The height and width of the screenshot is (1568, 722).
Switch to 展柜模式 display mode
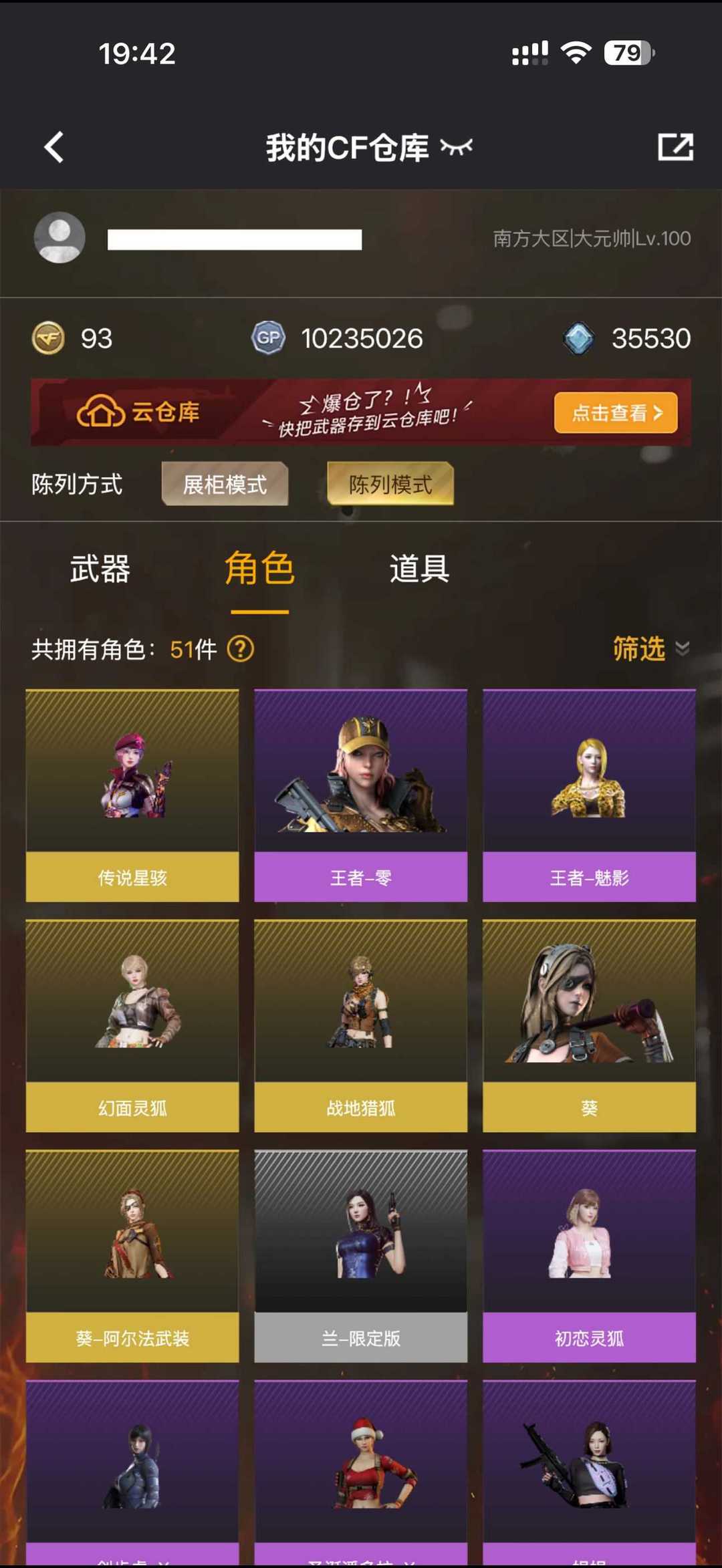point(225,484)
